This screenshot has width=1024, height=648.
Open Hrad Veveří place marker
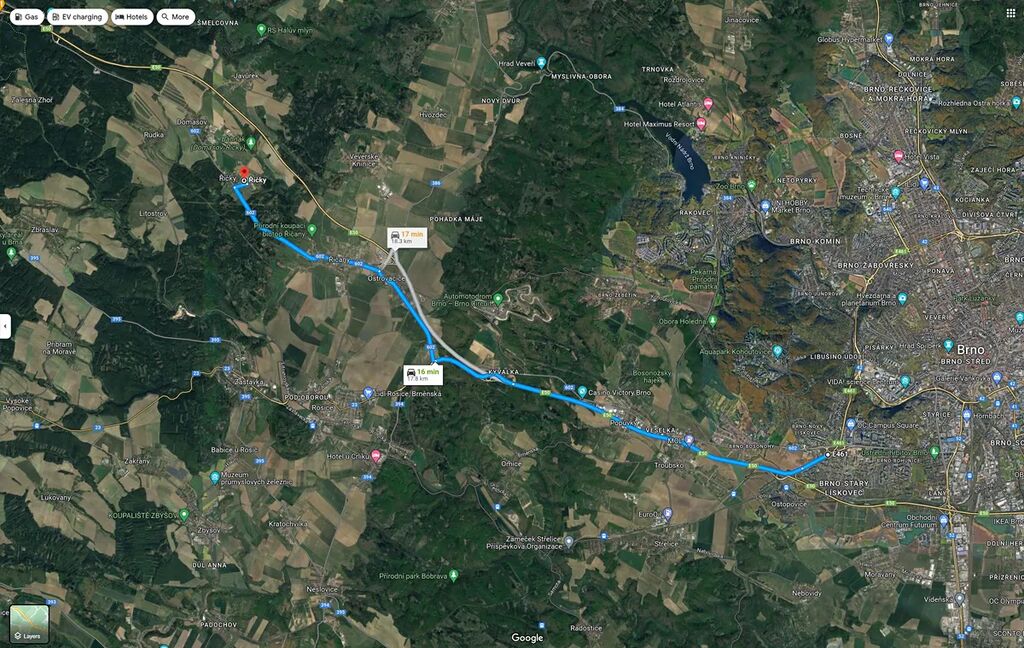541,62
